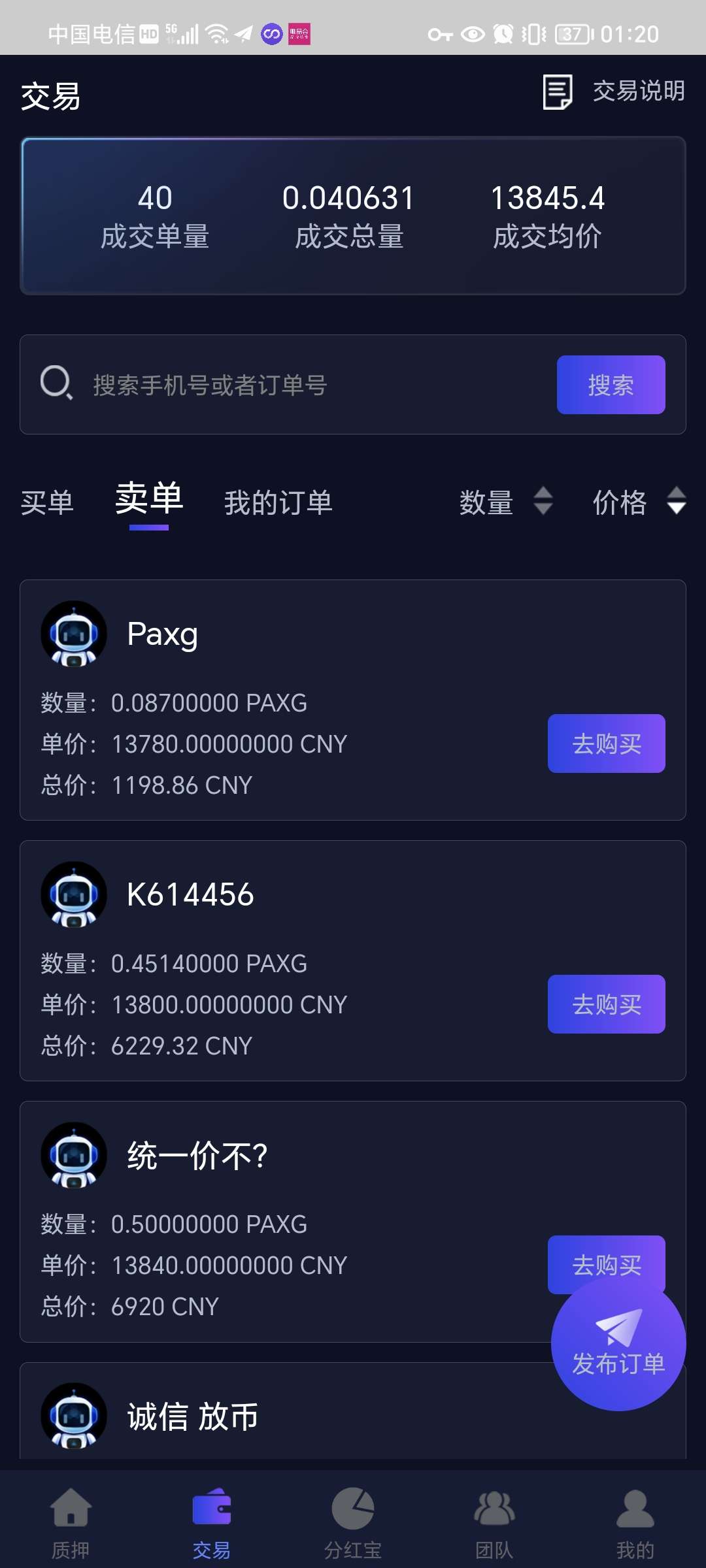
Task: Open the 分红宝 dividend tab
Action: coord(353,1522)
